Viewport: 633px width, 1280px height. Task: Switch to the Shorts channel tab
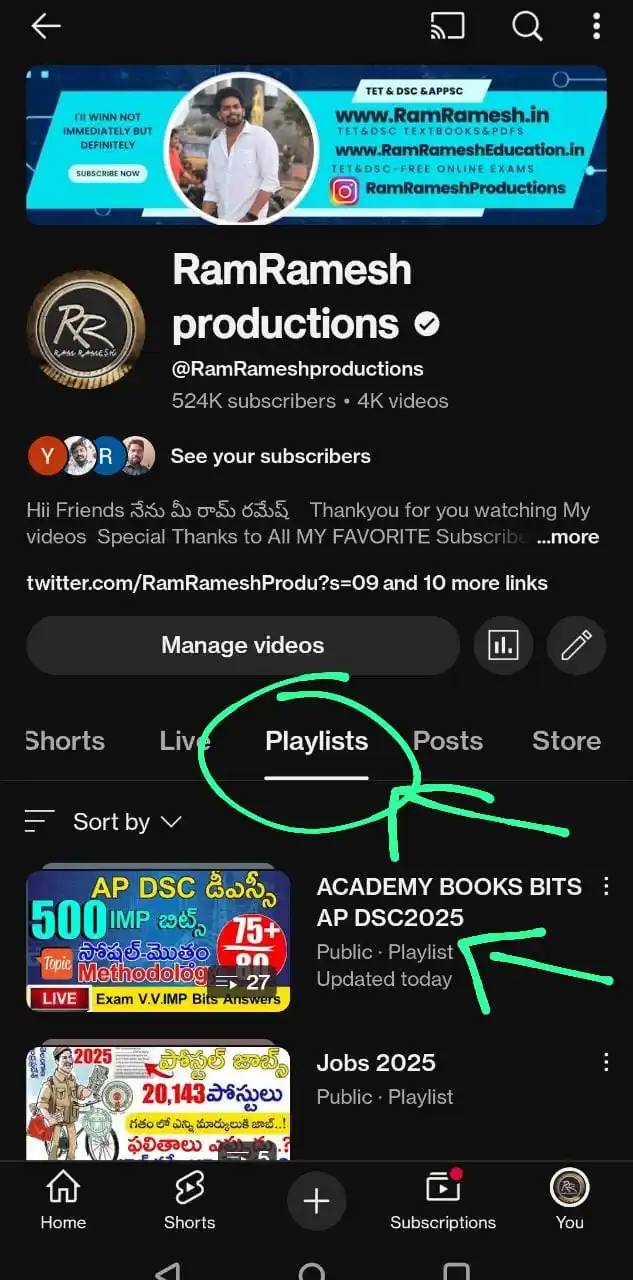click(64, 741)
